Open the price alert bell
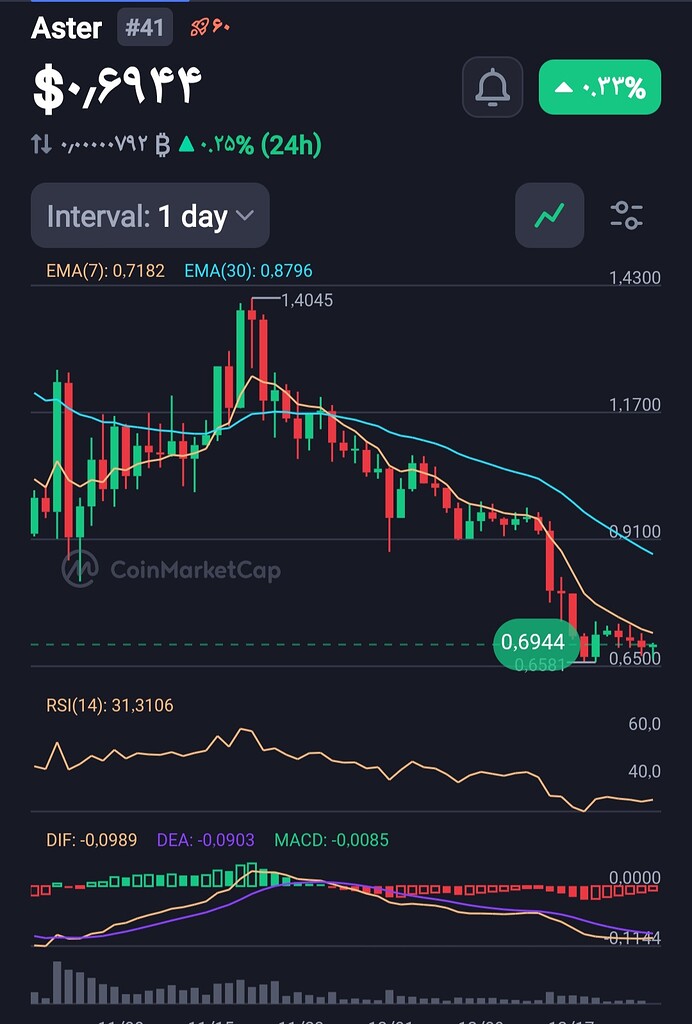This screenshot has width=692, height=1024. pos(492,88)
